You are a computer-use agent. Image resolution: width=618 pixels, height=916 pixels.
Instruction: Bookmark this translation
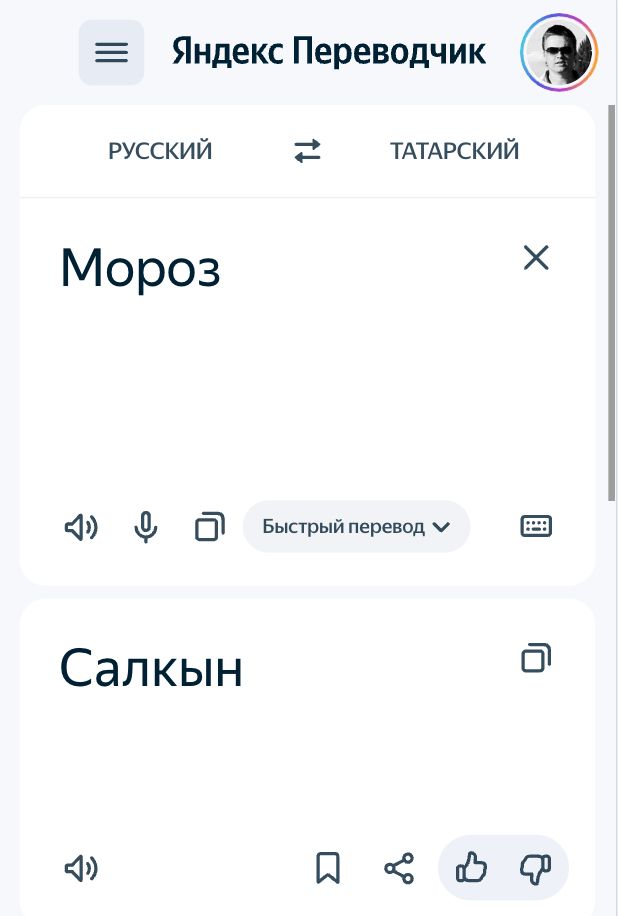point(328,868)
